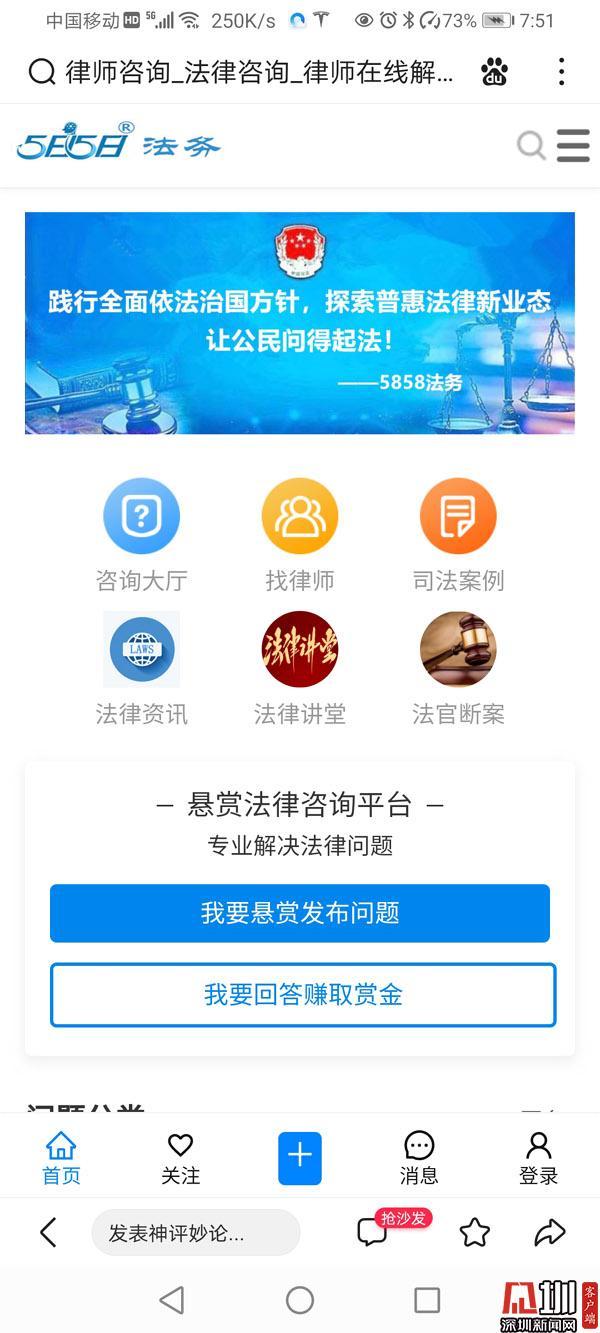The width and height of the screenshot is (600, 1333).
Task: Tap the Baidu paw icon
Action: tap(494, 71)
